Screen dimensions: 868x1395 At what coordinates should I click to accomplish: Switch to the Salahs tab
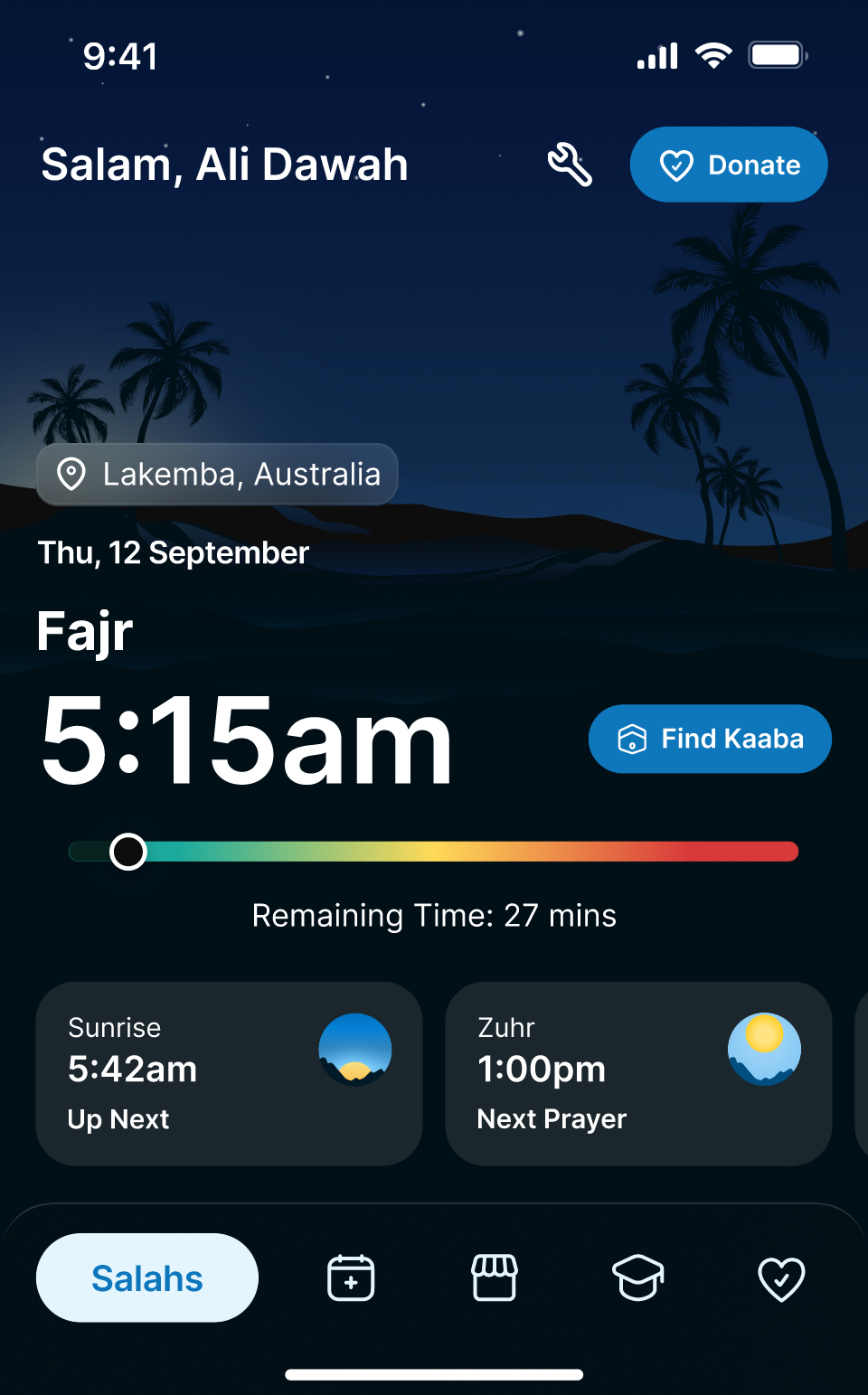pos(147,1277)
